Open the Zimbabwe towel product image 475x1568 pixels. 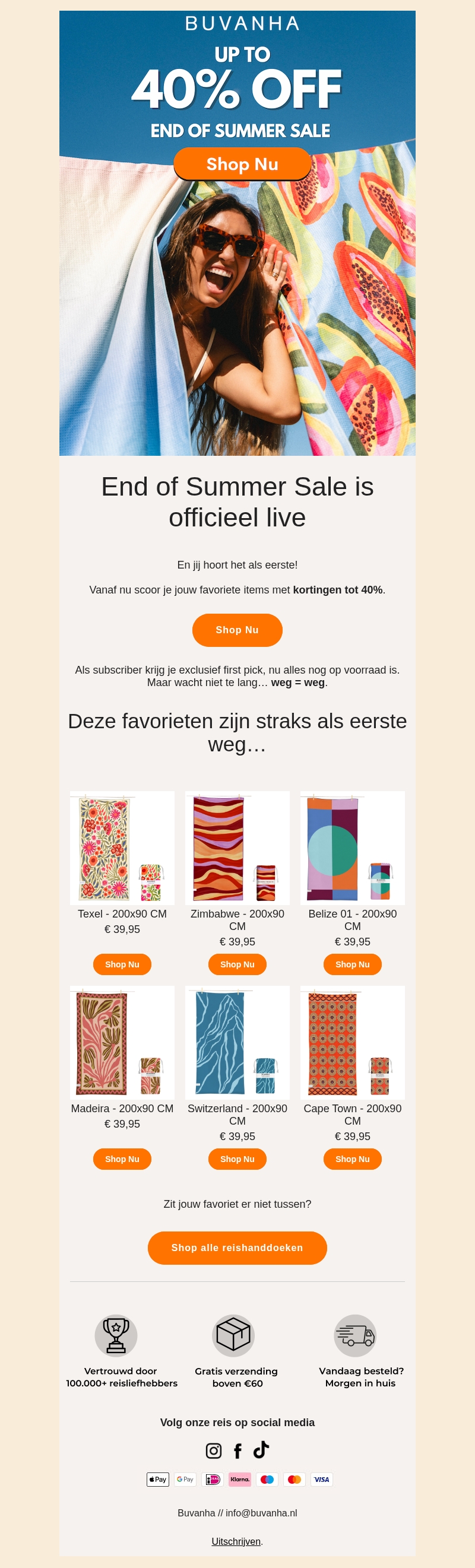[237, 848]
